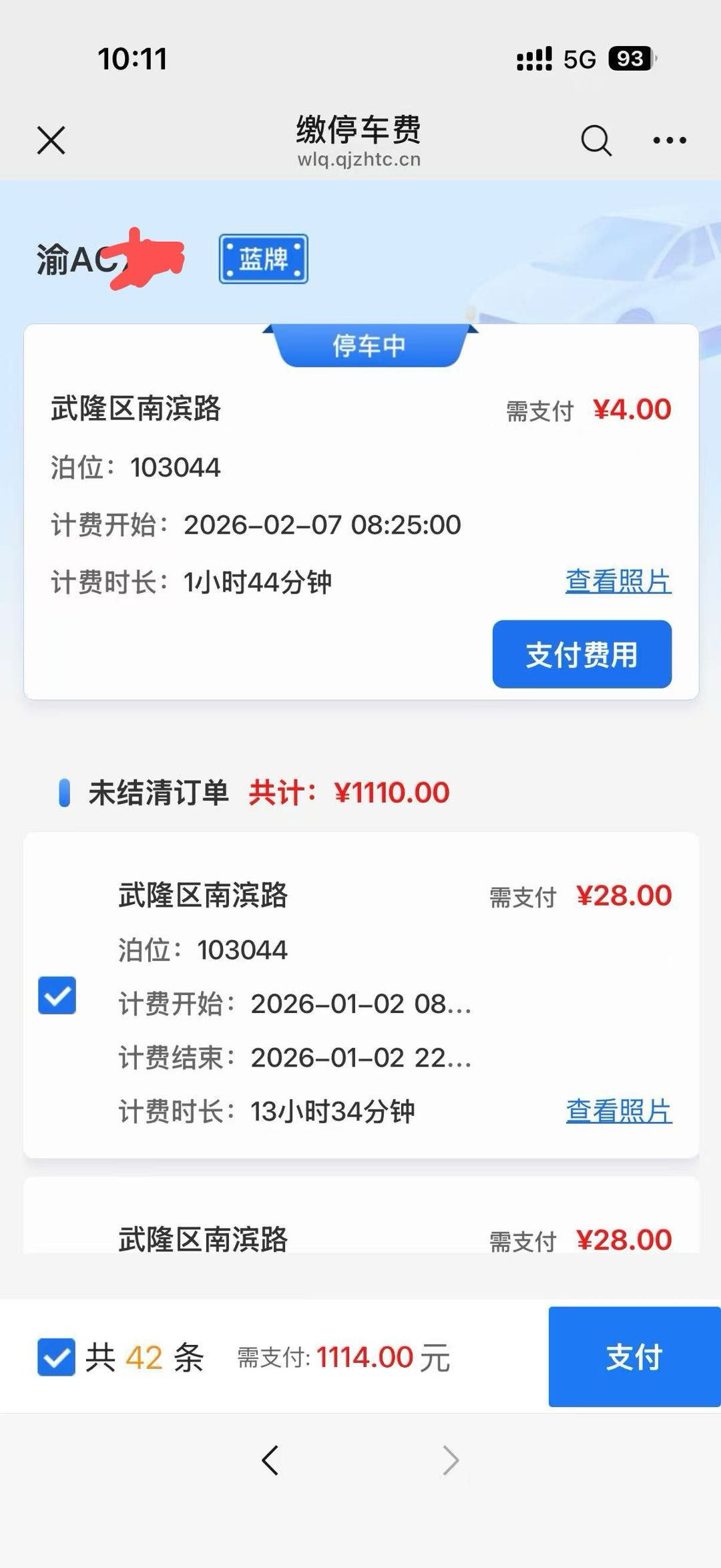Close the 缴停车费 web page
The width and height of the screenshot is (721, 1568).
pos(51,140)
